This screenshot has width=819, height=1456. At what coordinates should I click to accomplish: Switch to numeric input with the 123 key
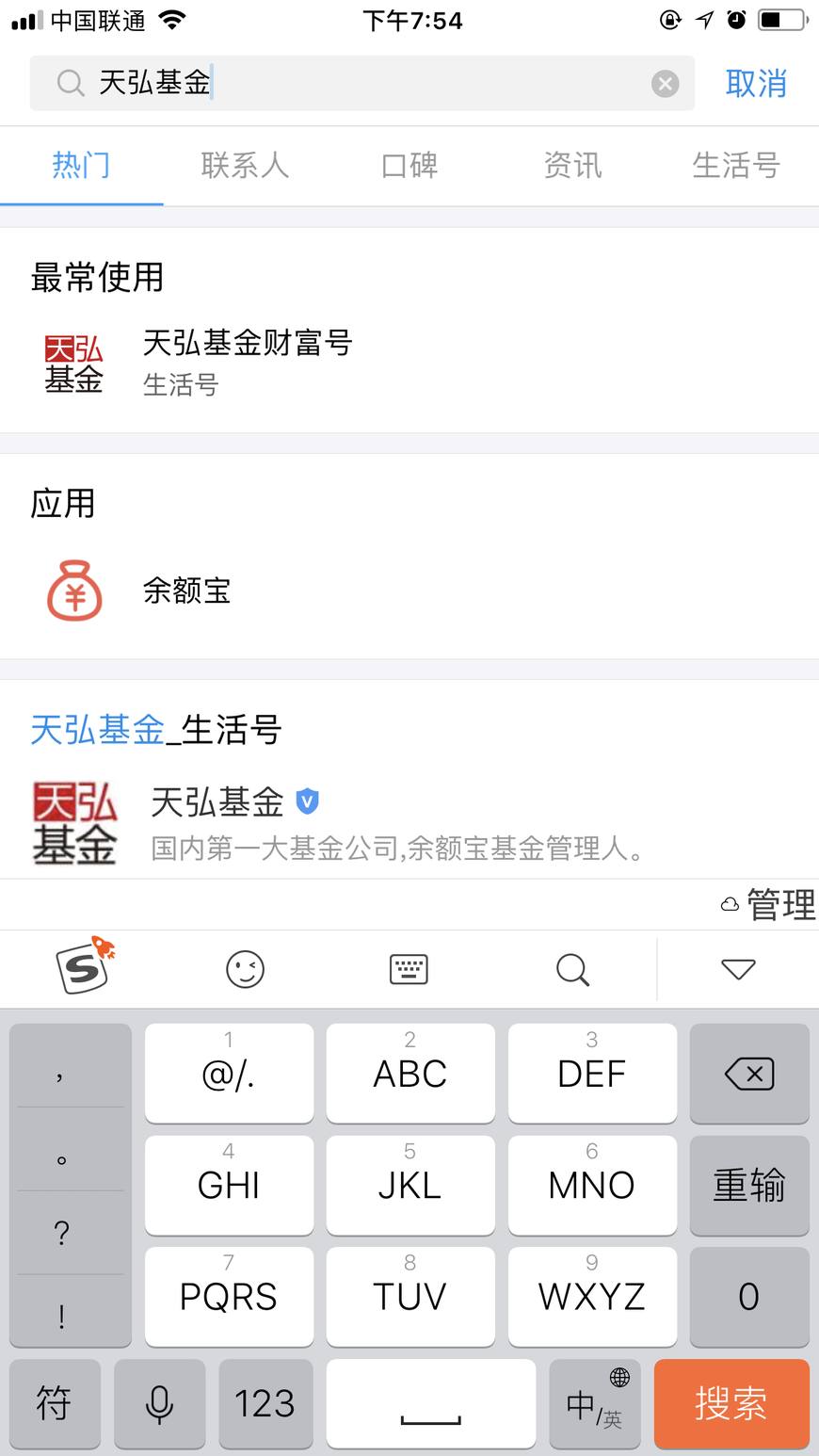(265, 1404)
